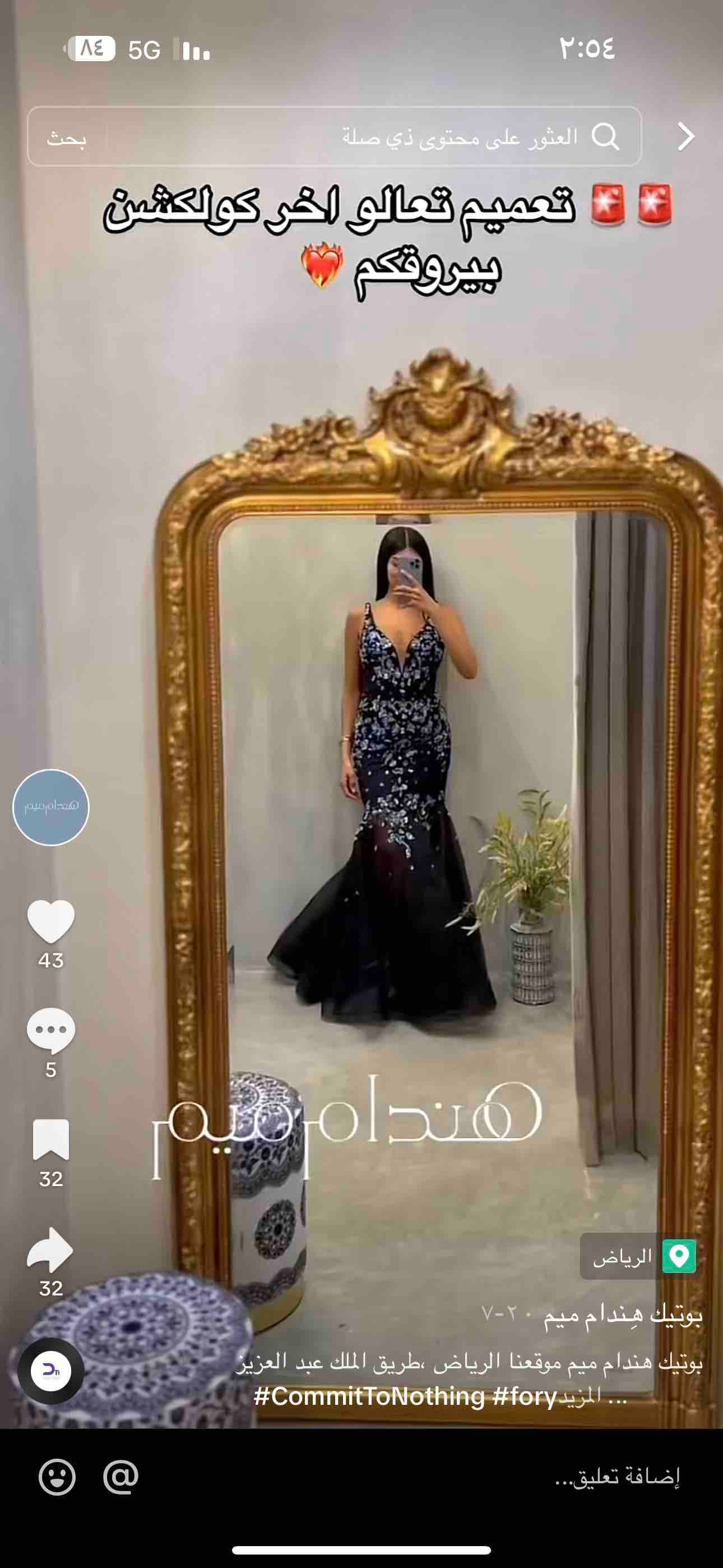Open the #fory hashtag
The image size is (723, 1568).
click(x=525, y=1396)
